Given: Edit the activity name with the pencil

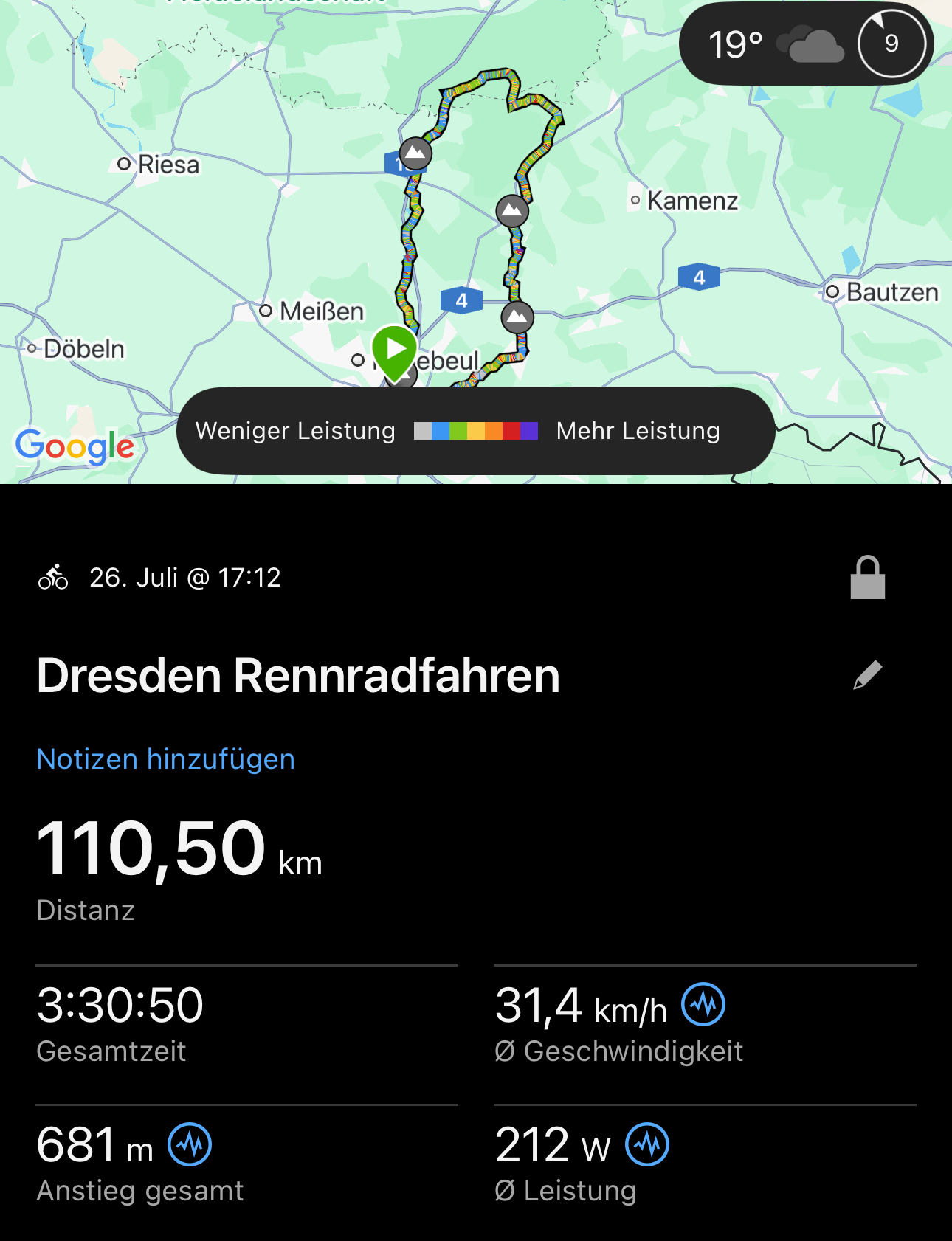Looking at the screenshot, I should (x=867, y=675).
